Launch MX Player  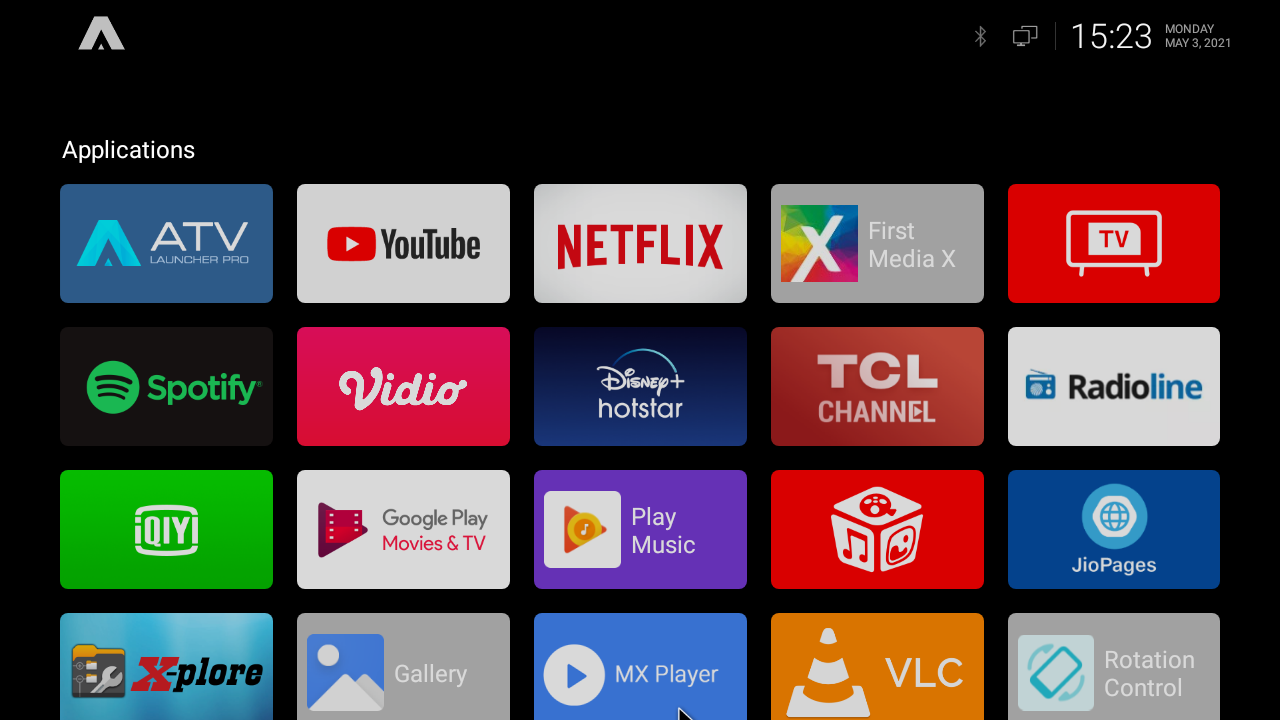coord(640,668)
